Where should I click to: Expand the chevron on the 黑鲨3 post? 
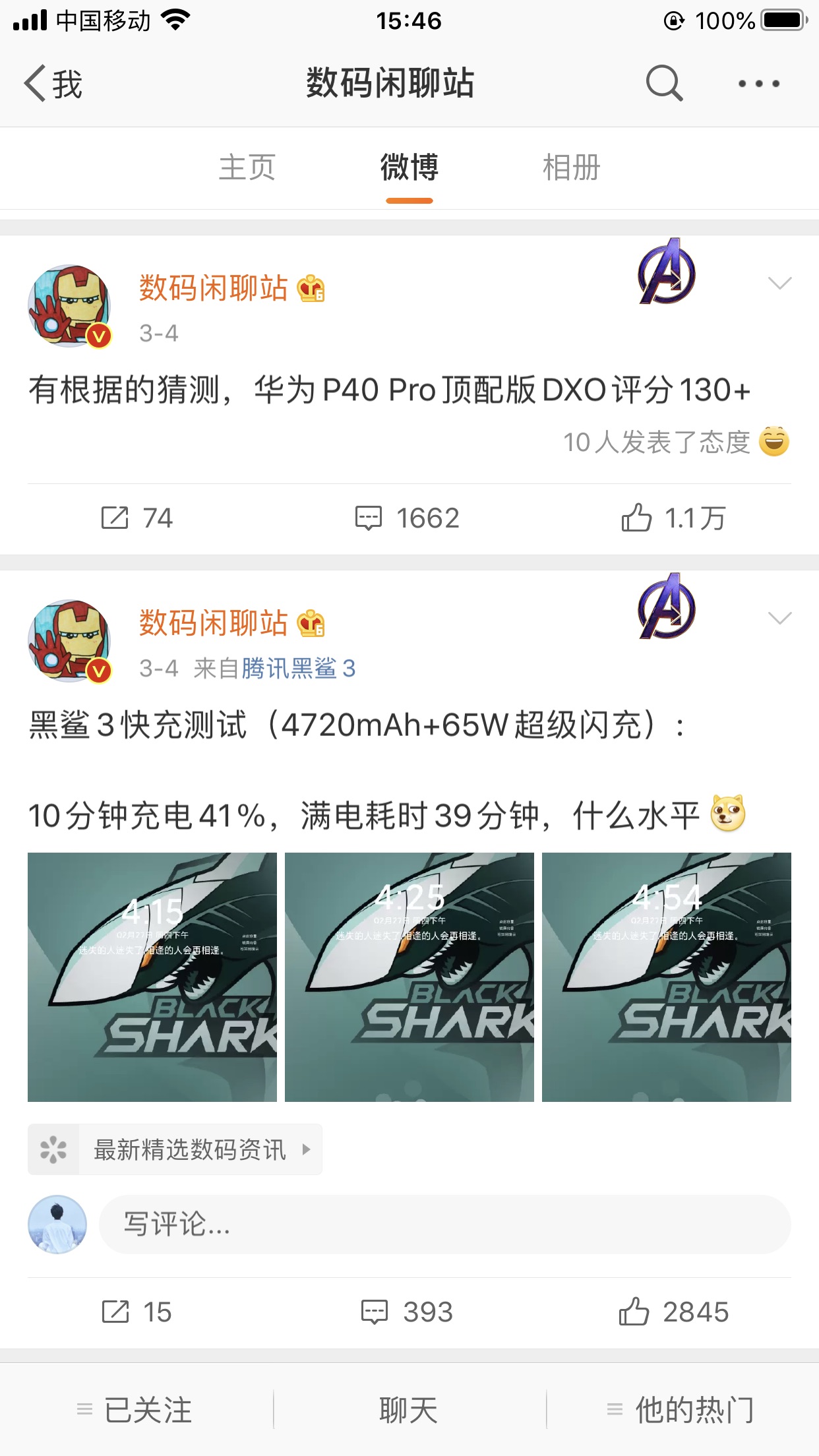coord(780,619)
